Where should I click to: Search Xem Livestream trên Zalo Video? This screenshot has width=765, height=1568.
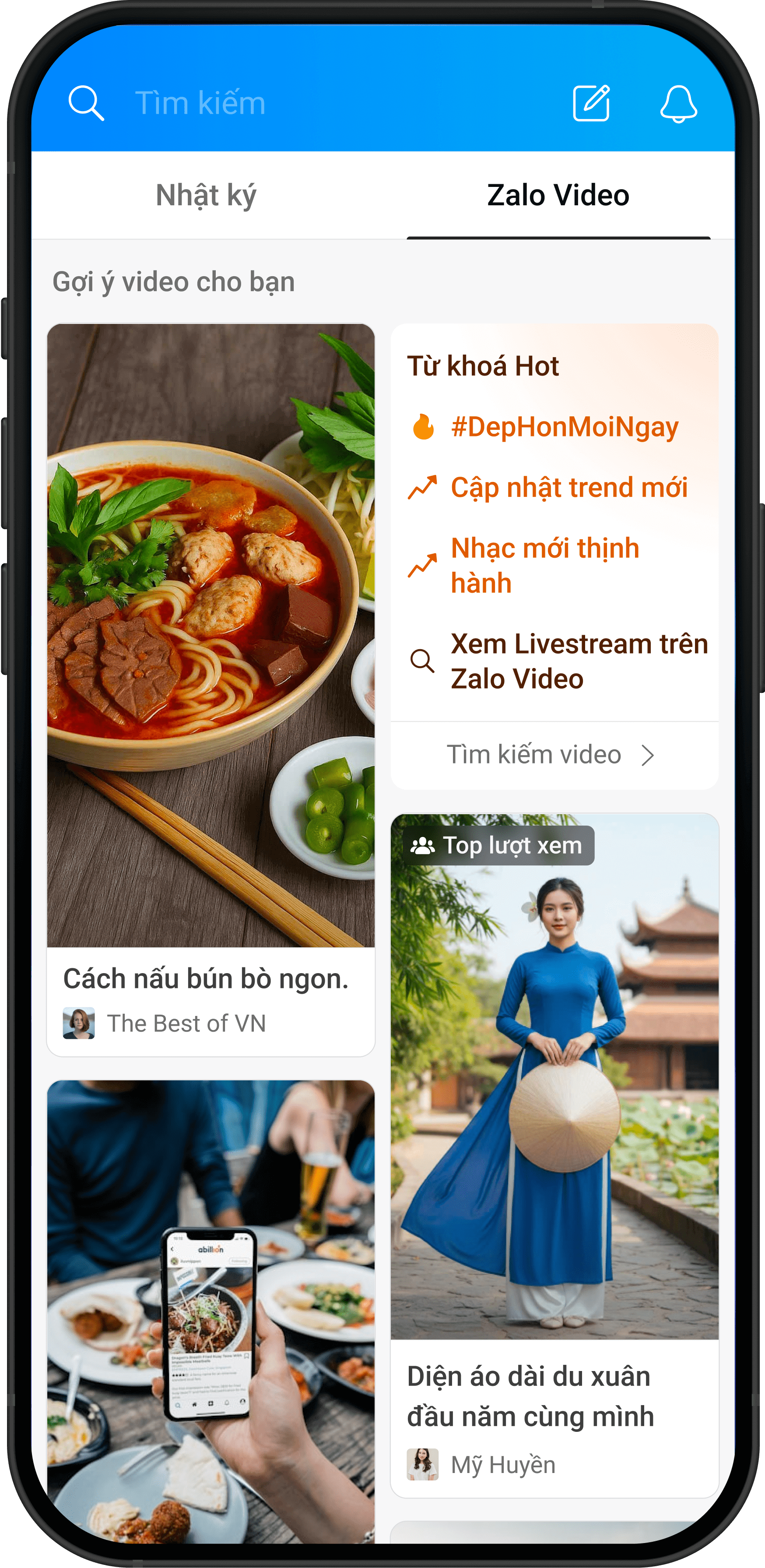click(x=578, y=661)
